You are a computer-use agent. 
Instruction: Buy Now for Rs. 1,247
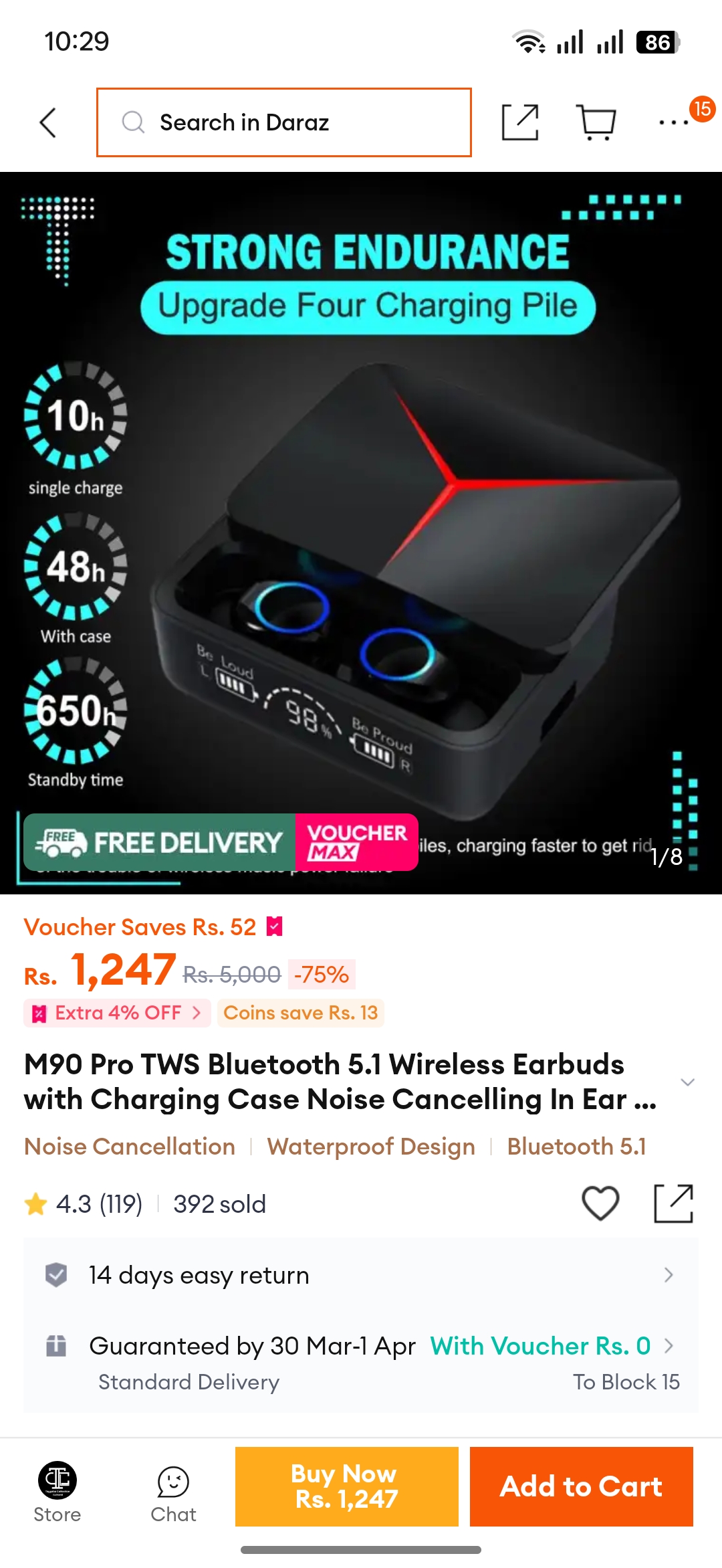347,1486
